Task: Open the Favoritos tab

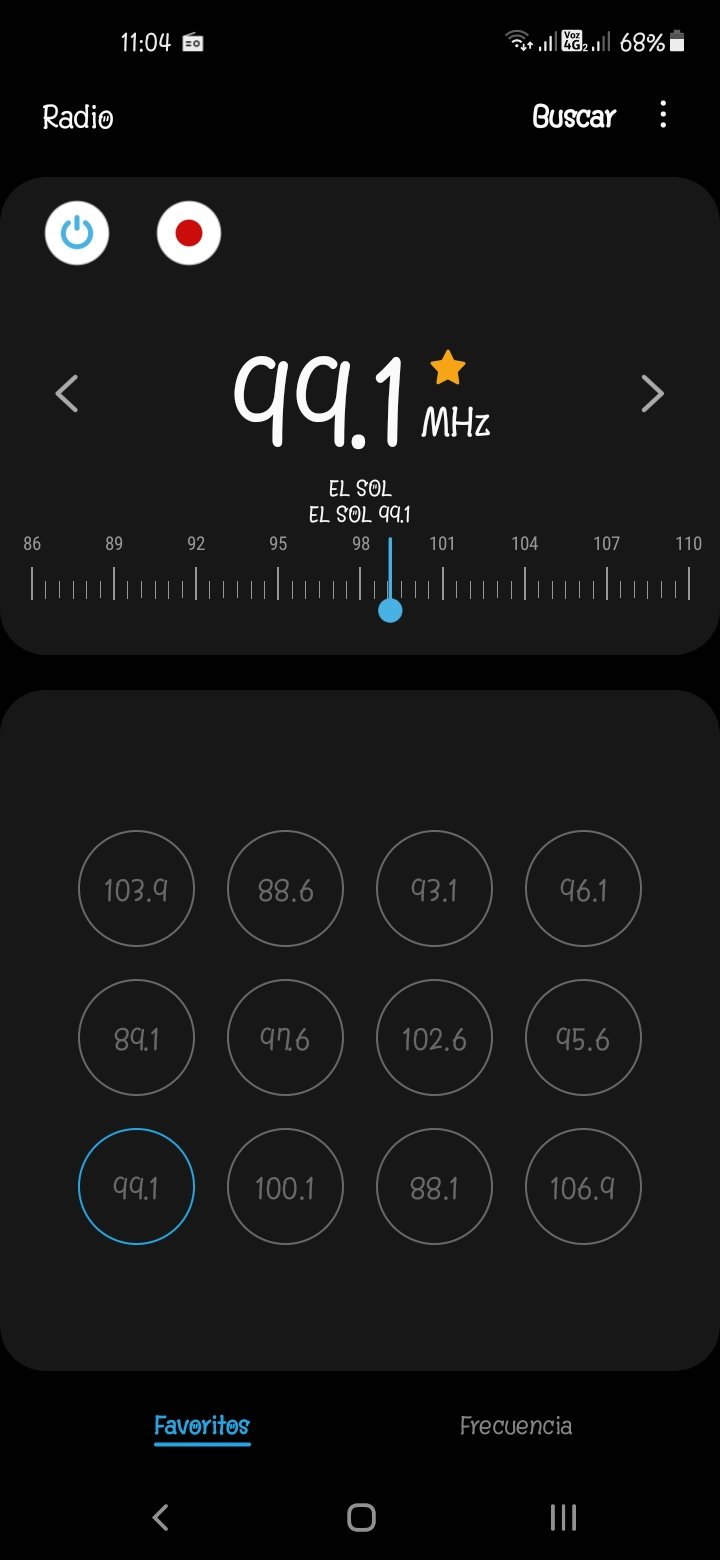Action: point(202,1425)
